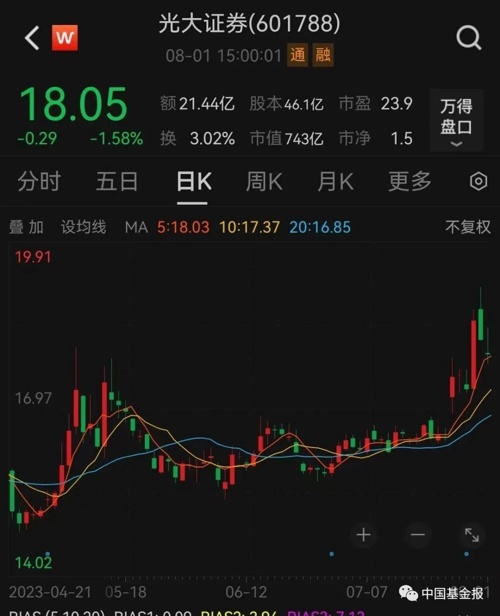
Task: Zoom out the chart with minus button
Action: click(x=418, y=535)
